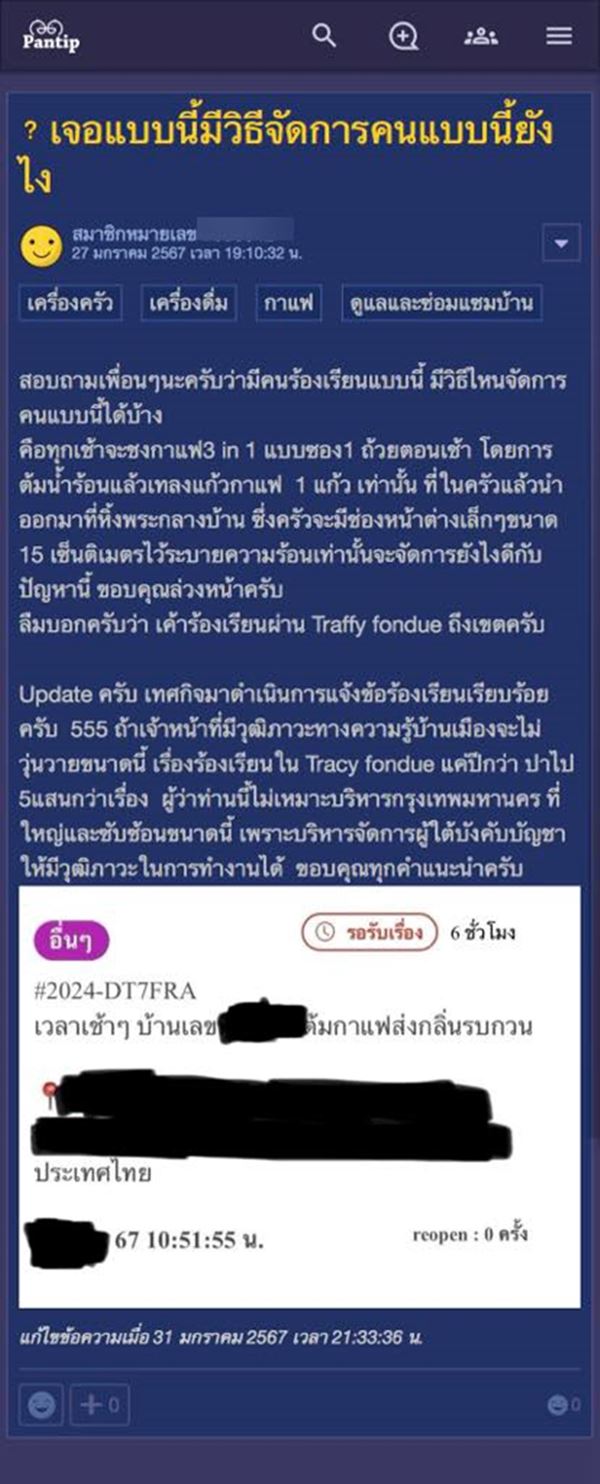Tap the plus vote button
Viewport: 600px width, 1484px height.
(x=99, y=1405)
